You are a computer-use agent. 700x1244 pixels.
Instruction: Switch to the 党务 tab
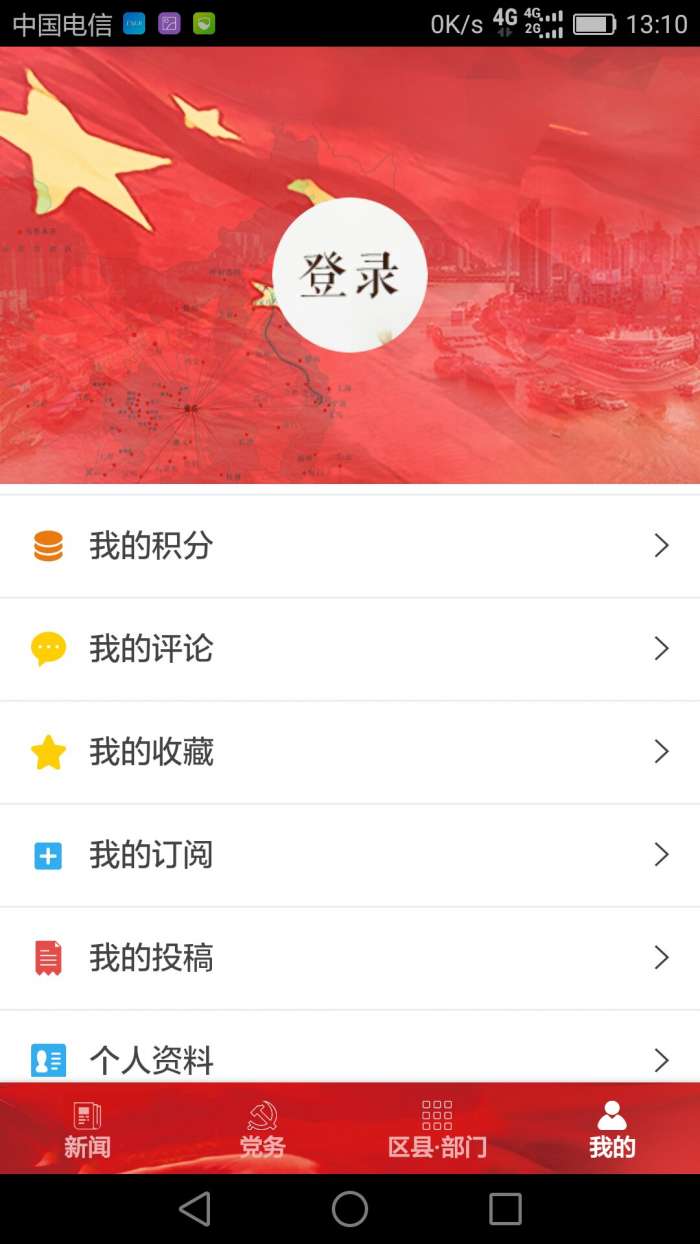(x=262, y=1130)
